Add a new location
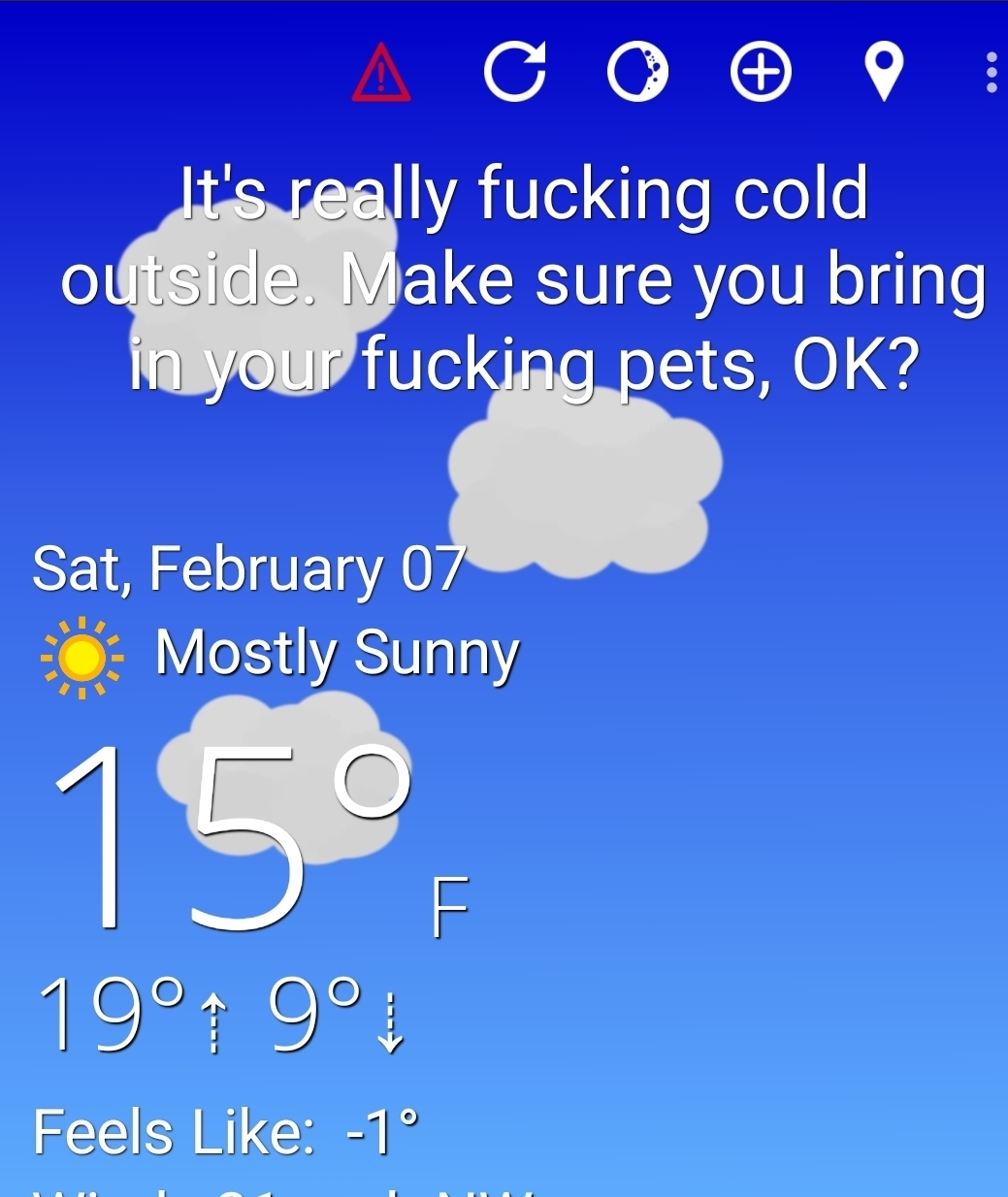1008x1197 pixels. (761, 72)
